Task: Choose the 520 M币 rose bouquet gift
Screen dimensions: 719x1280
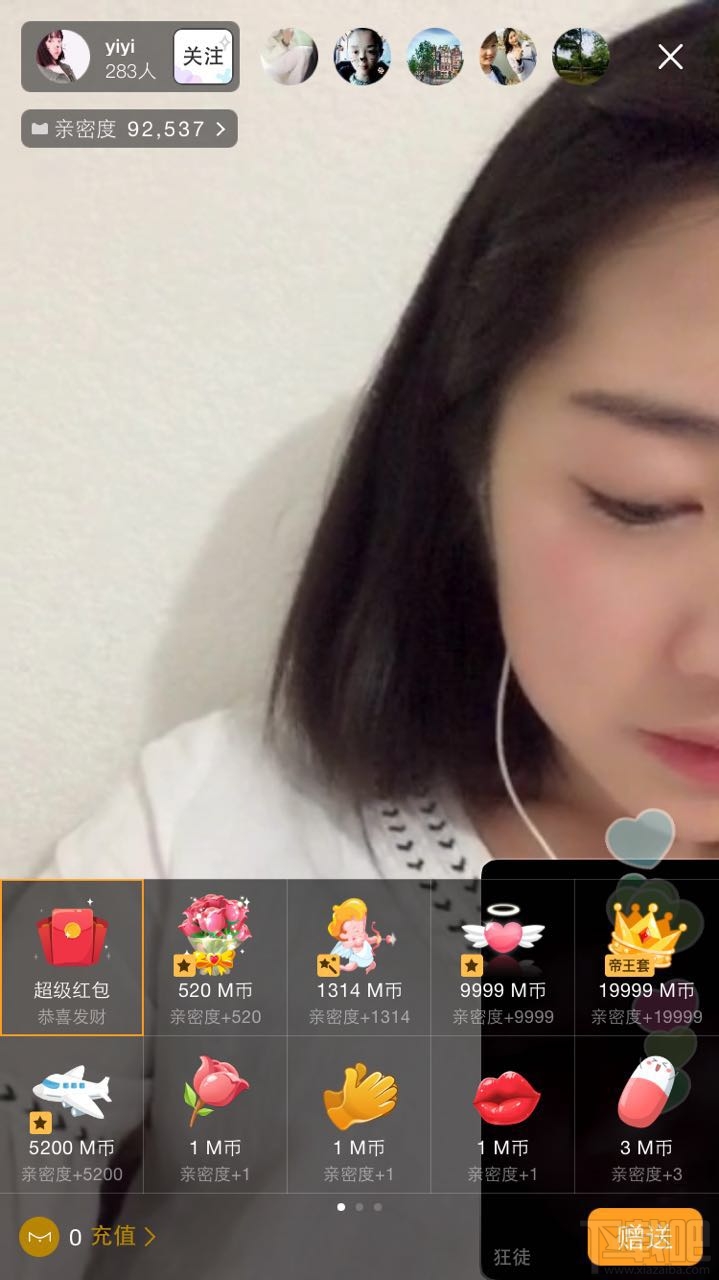Action: (x=215, y=957)
